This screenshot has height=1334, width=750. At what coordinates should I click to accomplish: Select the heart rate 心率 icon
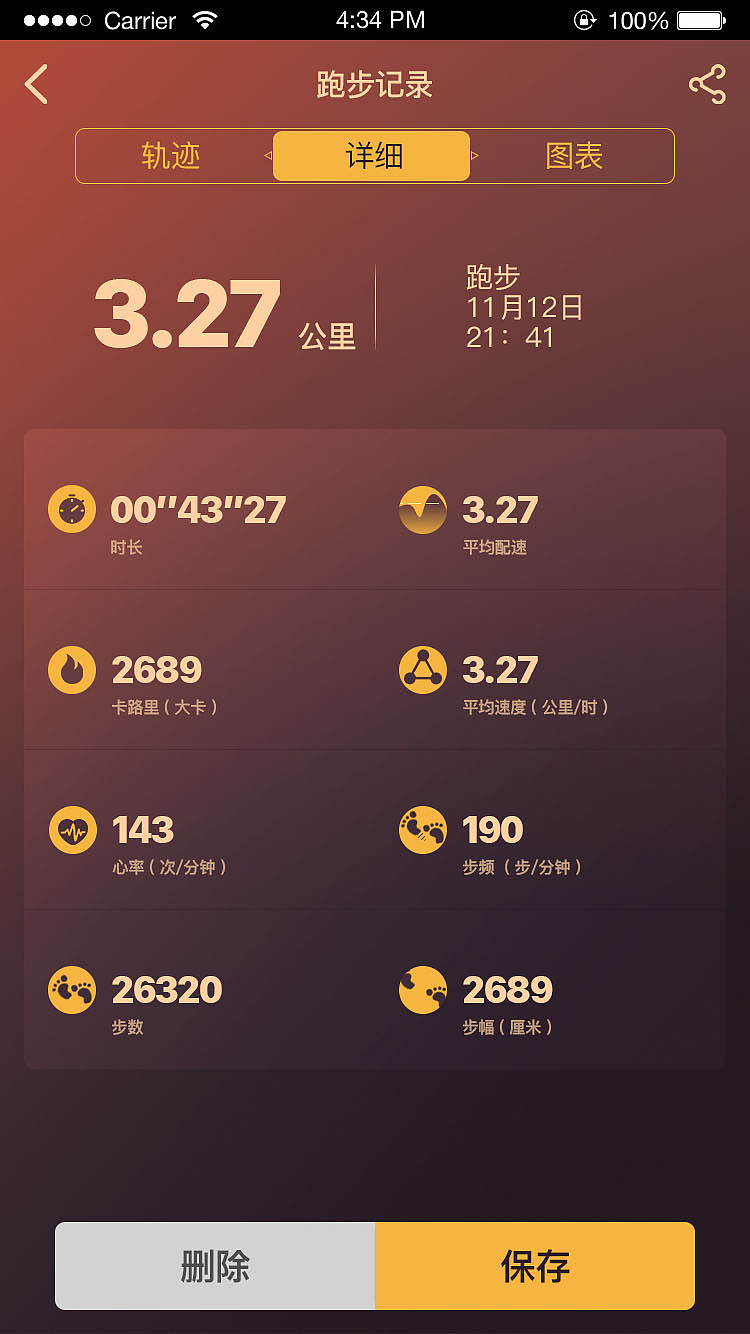tap(71, 829)
